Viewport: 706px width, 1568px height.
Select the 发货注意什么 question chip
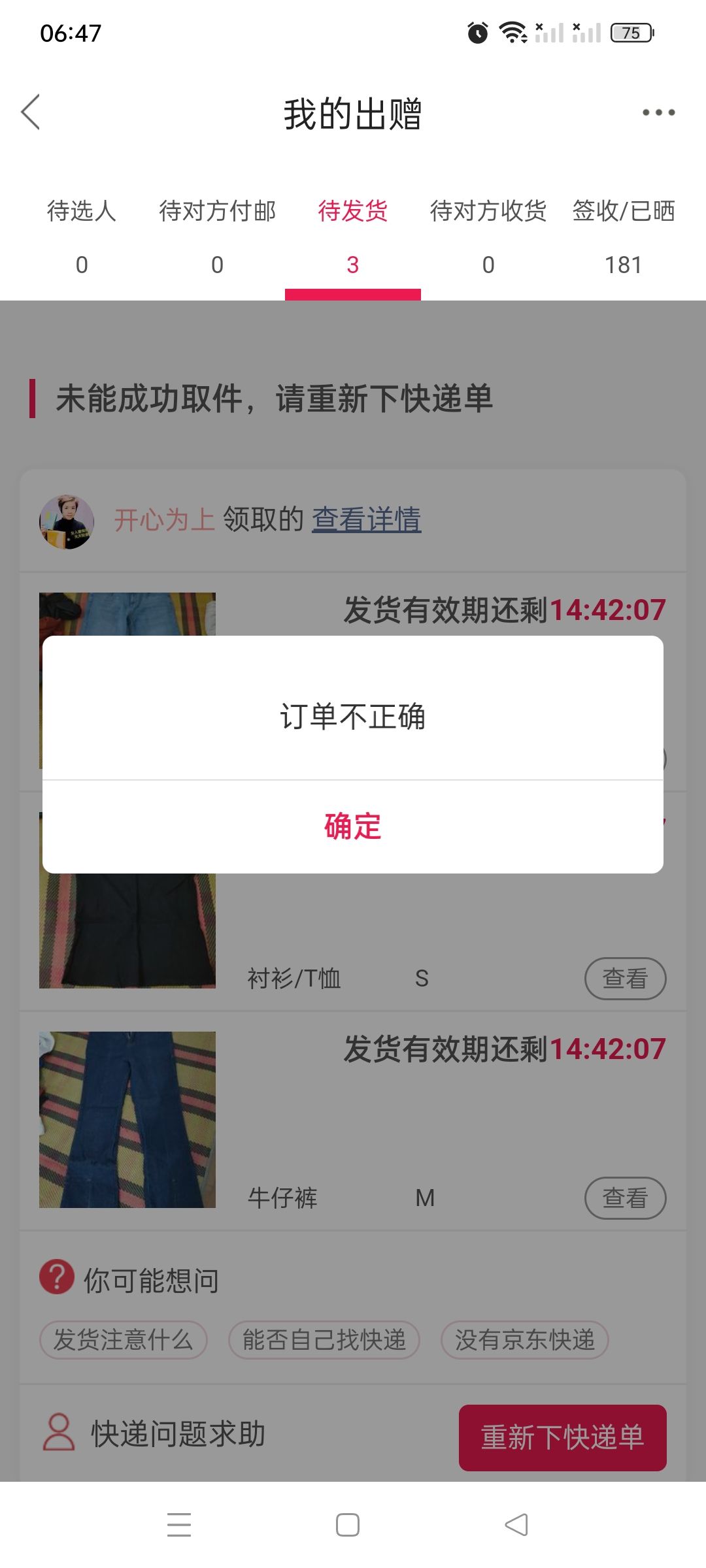pos(124,1340)
